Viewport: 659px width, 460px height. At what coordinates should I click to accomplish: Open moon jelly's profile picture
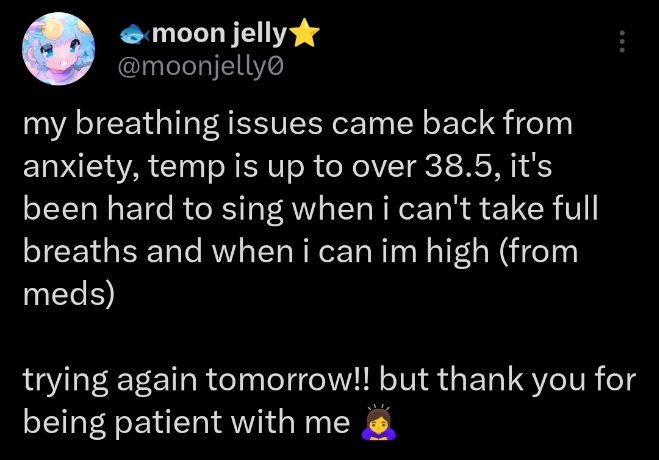[x=58, y=52]
